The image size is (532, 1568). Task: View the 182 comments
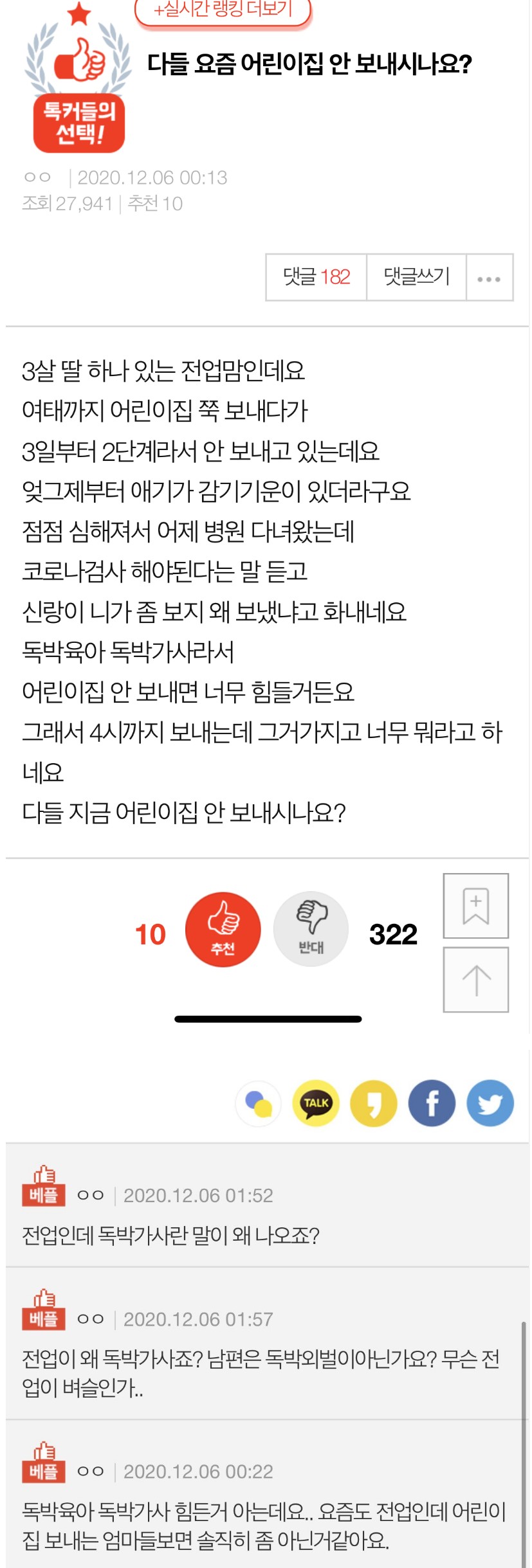(316, 277)
